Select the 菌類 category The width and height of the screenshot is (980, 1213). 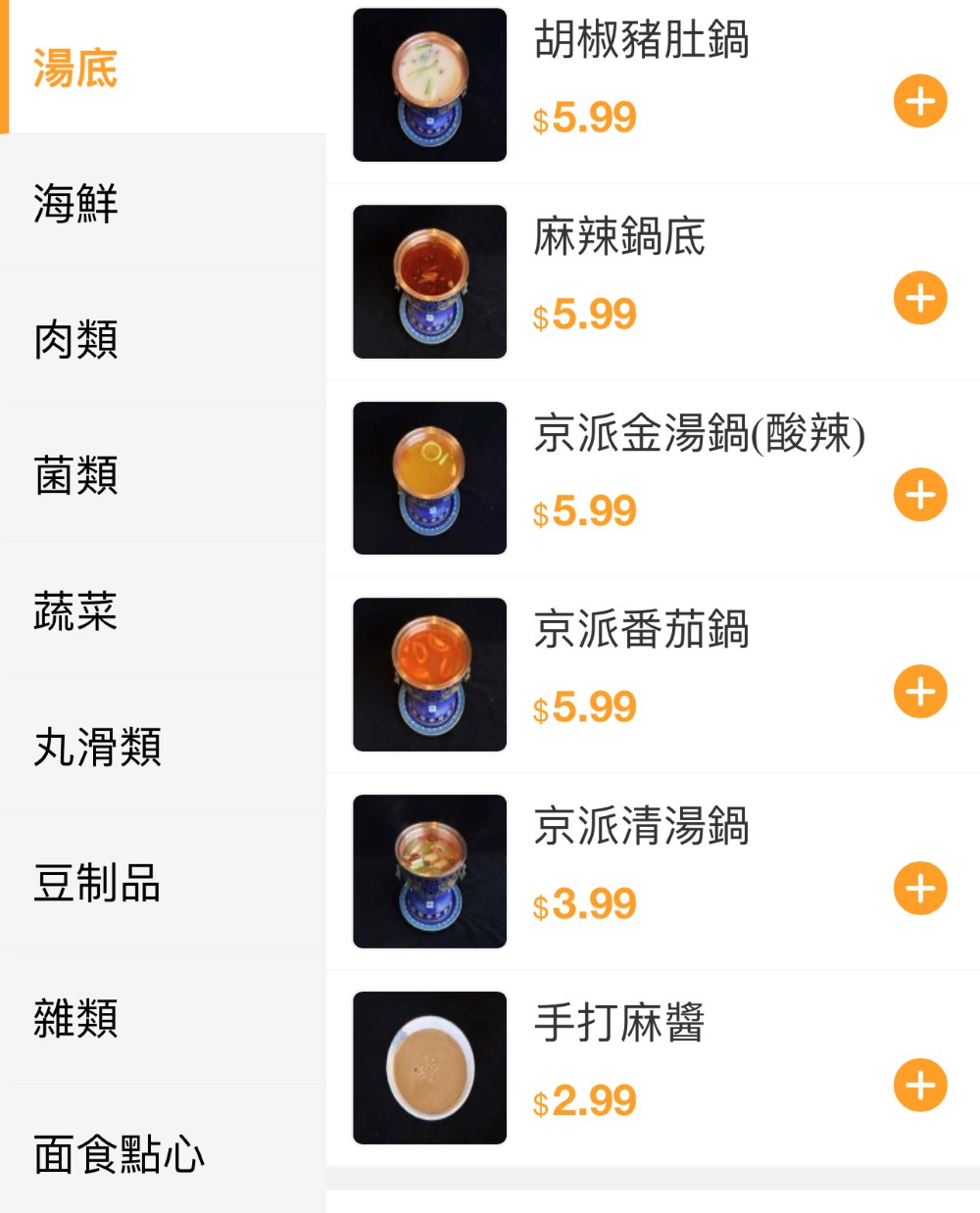pyautogui.click(x=76, y=475)
